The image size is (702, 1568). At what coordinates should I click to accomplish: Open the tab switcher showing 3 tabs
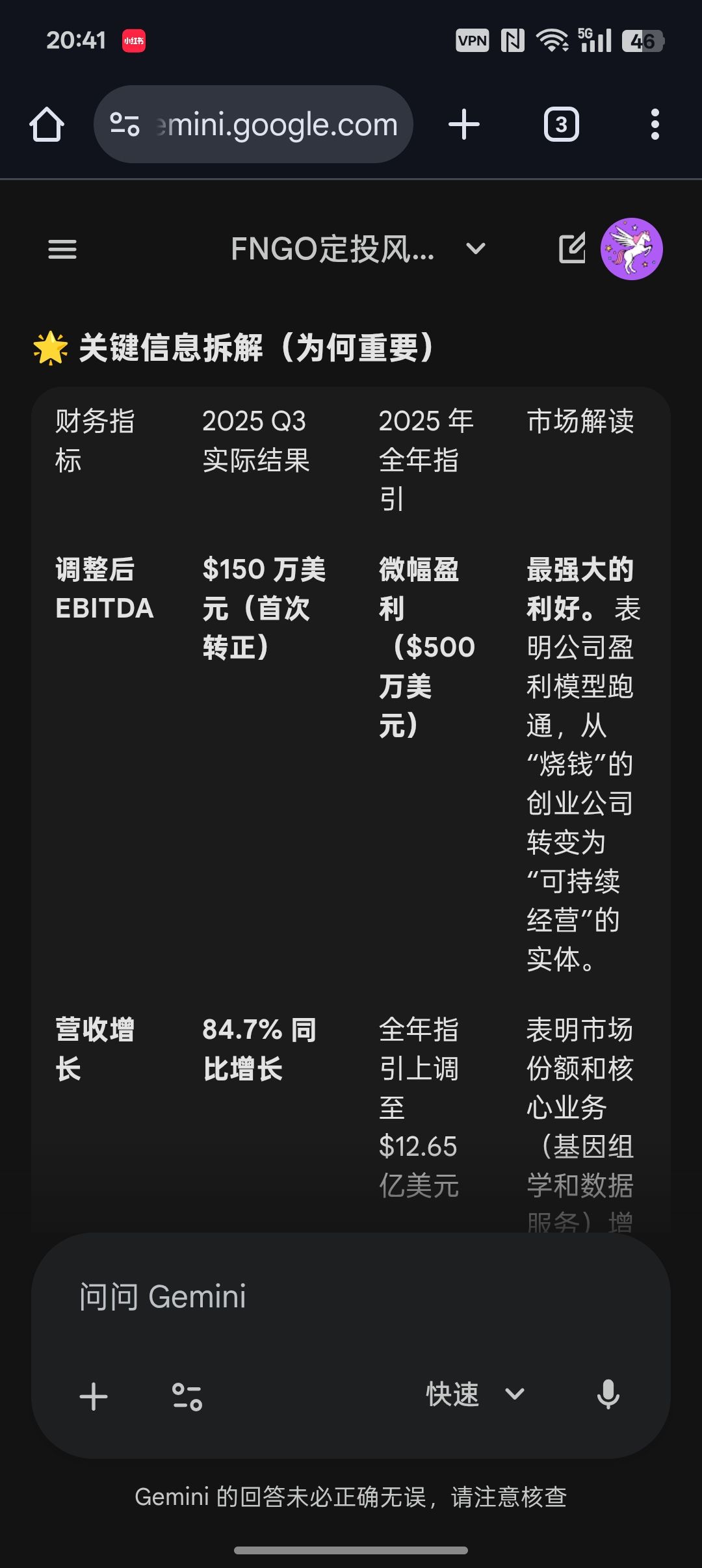(x=561, y=124)
